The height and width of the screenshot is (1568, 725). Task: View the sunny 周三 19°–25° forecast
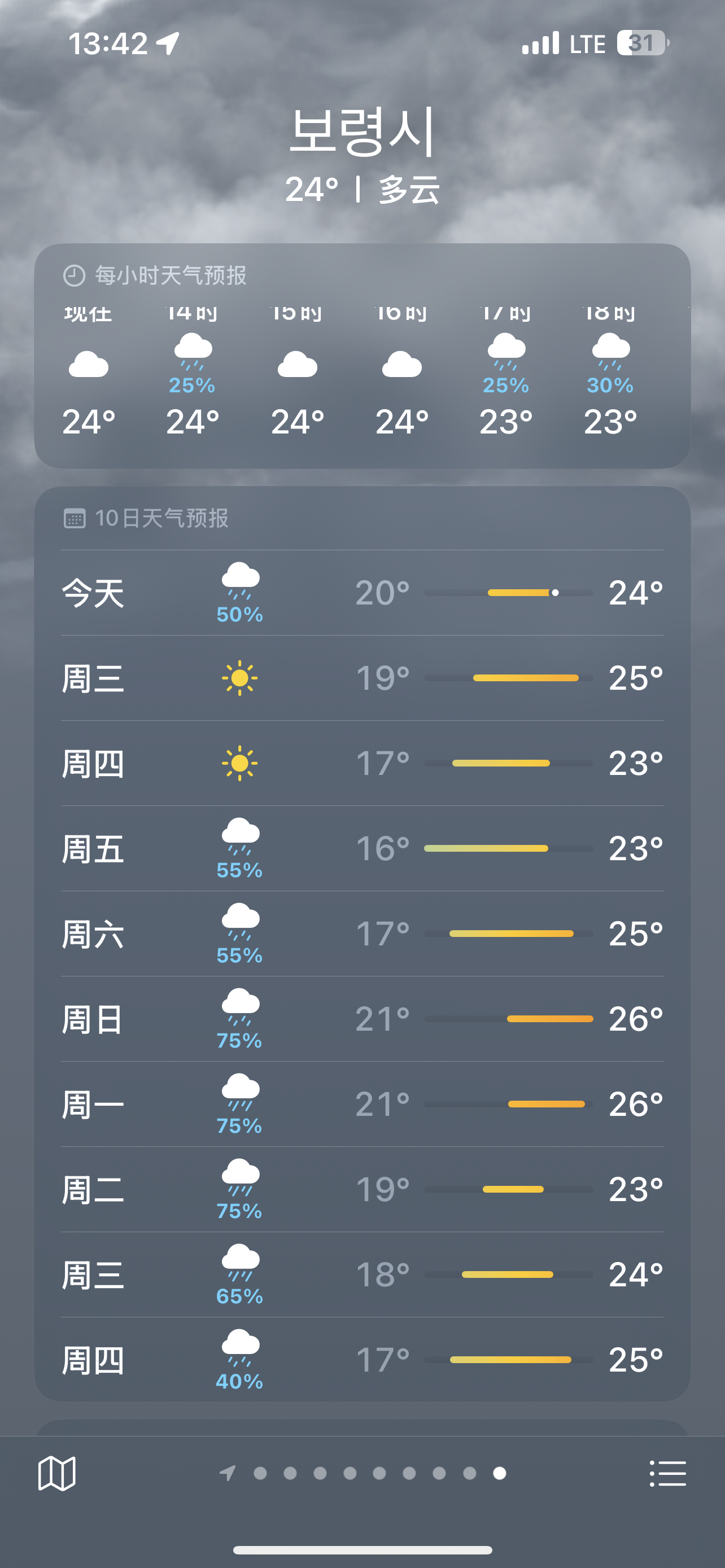(x=362, y=678)
